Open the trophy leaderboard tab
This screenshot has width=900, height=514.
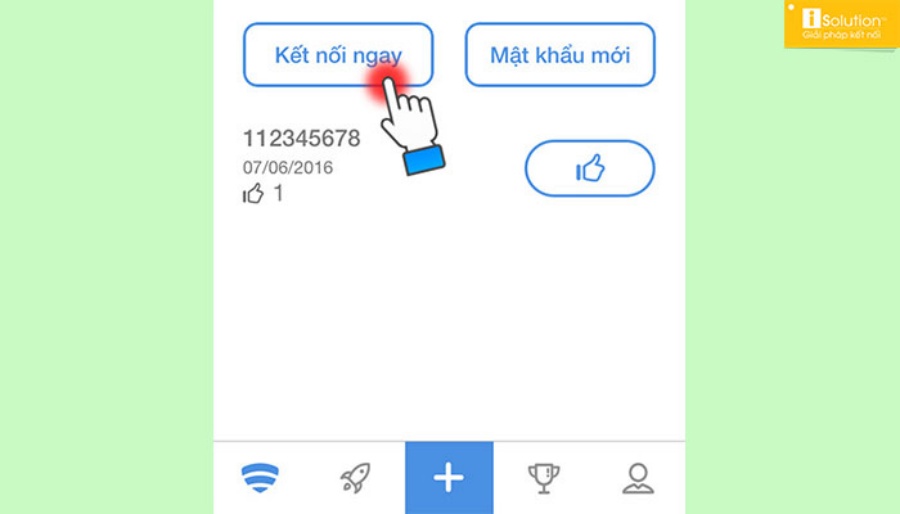tap(544, 478)
